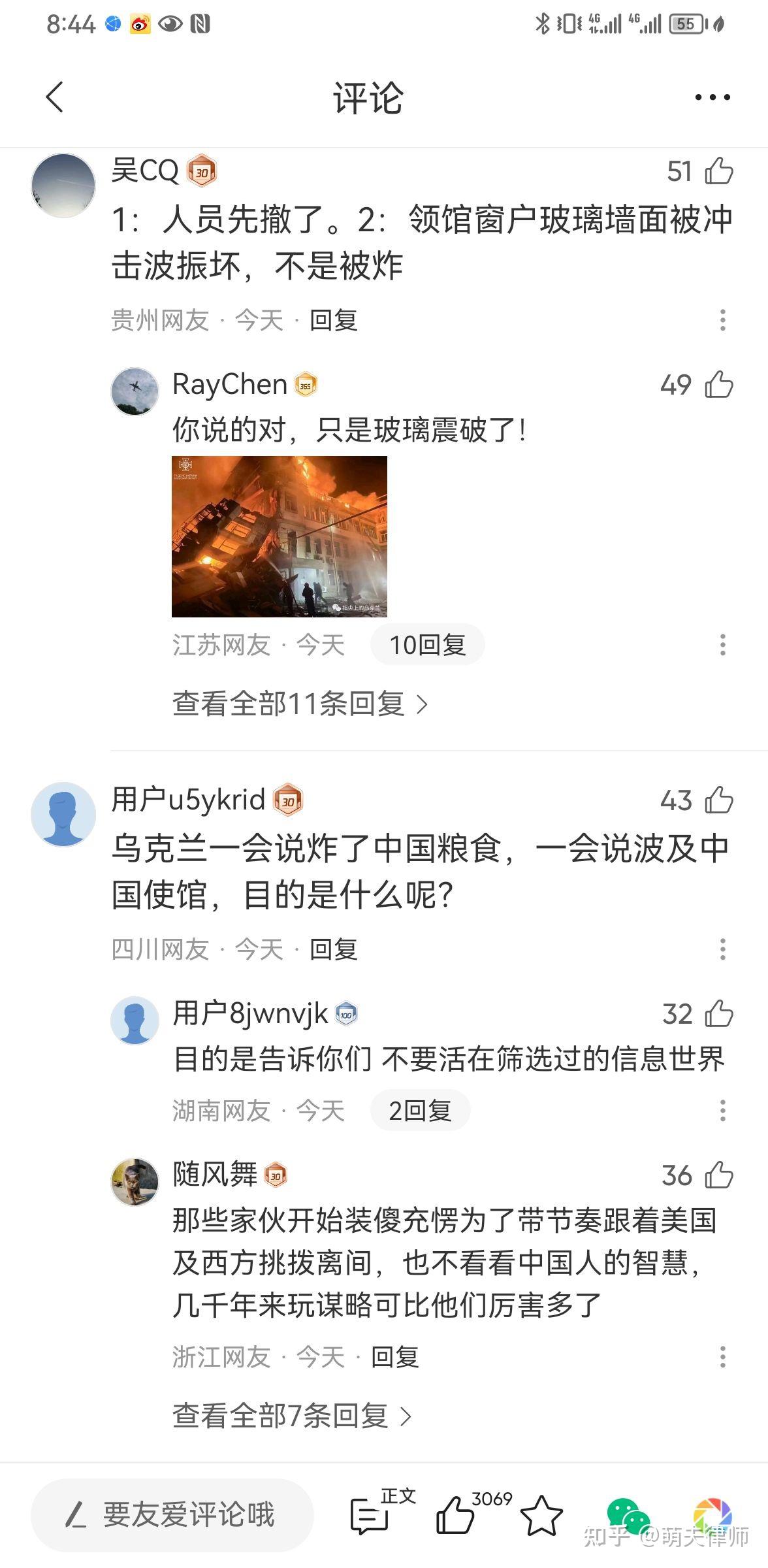Open the 10回复 chip under RayChen
The image size is (768, 1568).
tap(428, 645)
